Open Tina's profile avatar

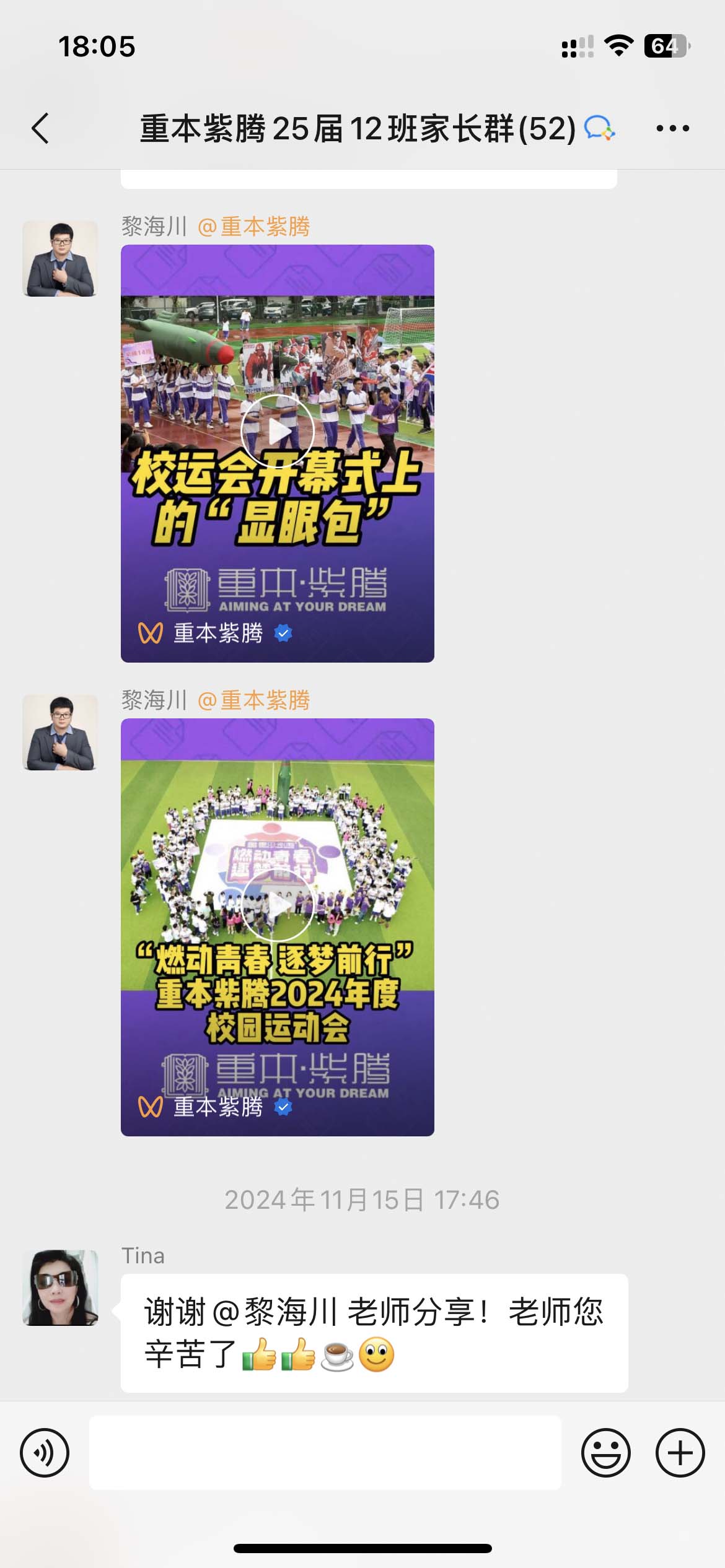60,1287
